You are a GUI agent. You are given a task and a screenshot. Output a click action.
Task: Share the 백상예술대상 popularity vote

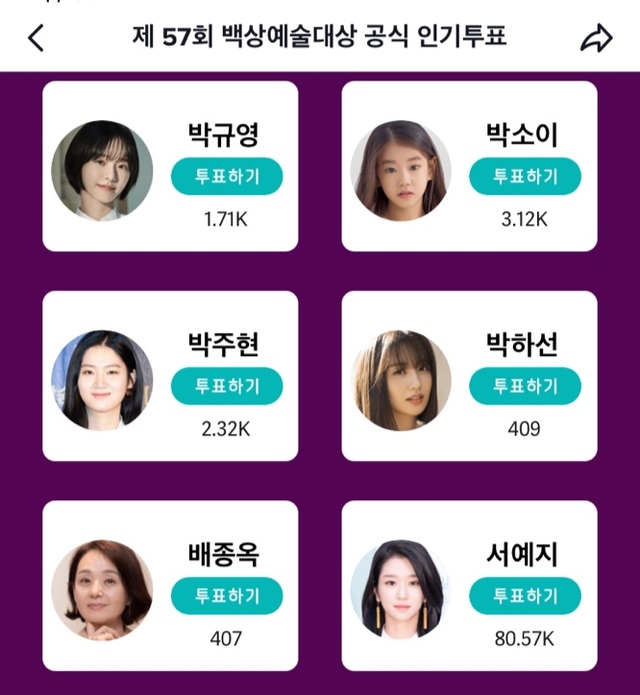pyautogui.click(x=596, y=38)
